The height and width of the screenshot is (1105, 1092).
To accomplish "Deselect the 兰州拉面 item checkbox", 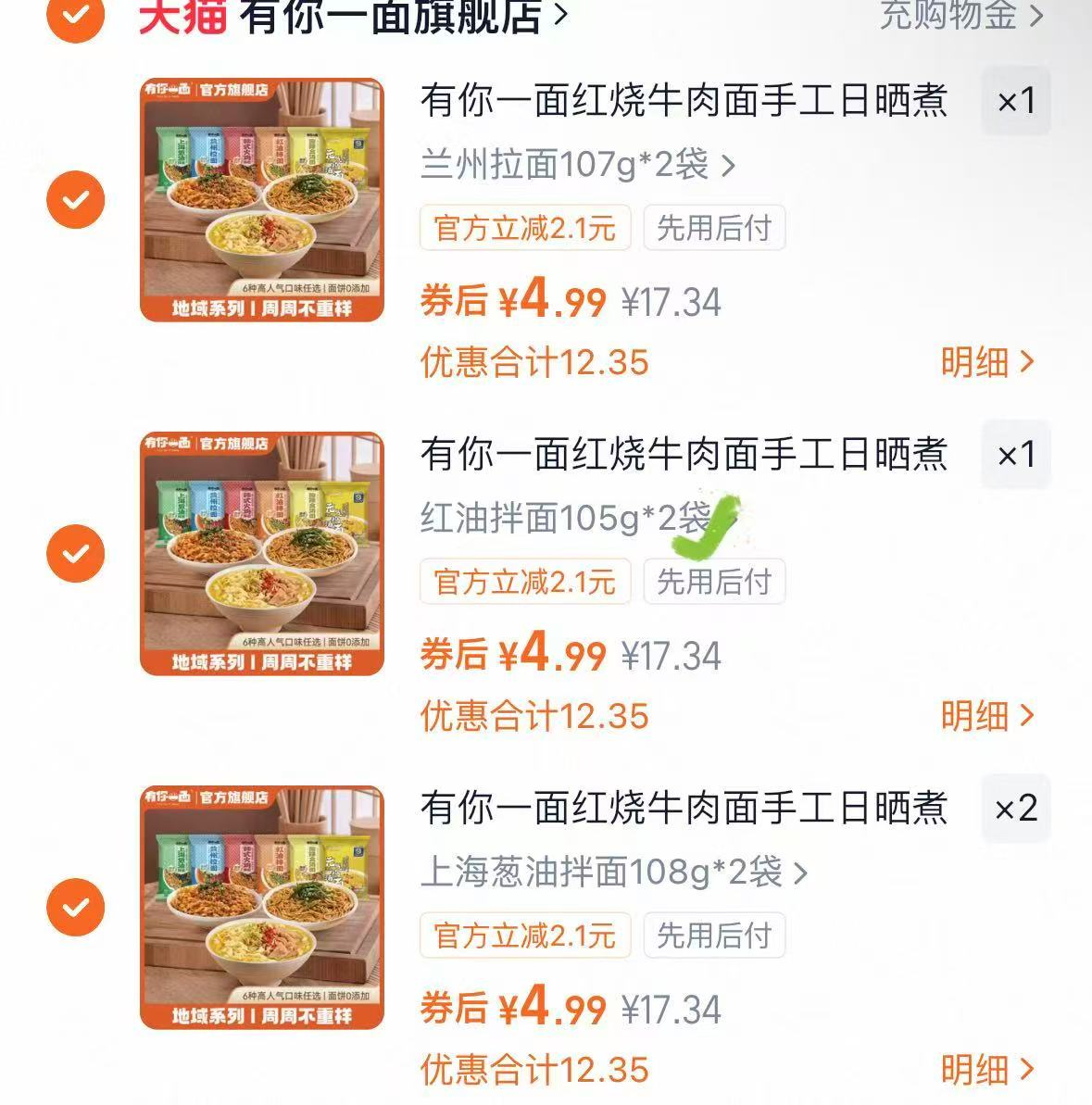I will point(75,196).
